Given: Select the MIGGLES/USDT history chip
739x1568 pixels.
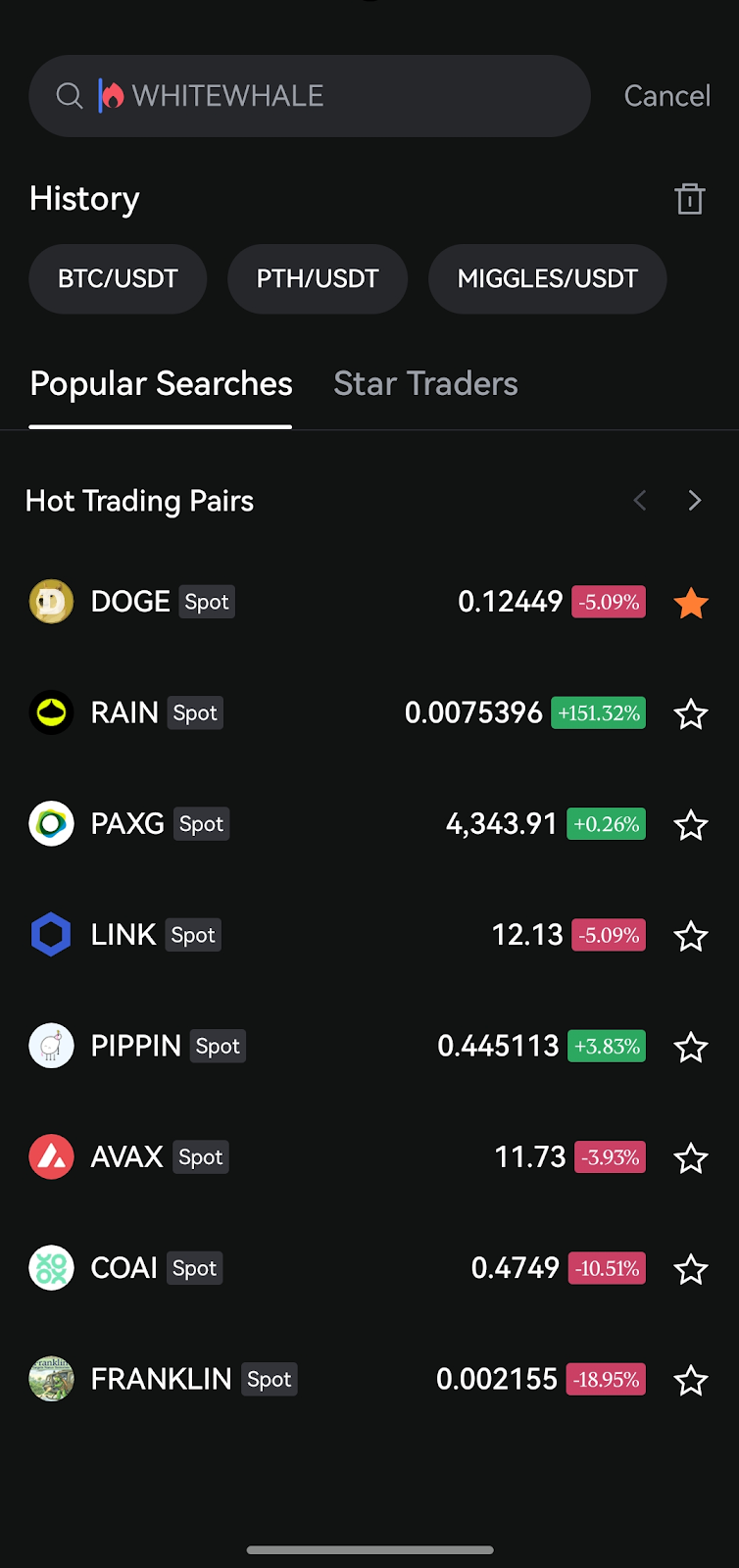Looking at the screenshot, I should tap(547, 279).
